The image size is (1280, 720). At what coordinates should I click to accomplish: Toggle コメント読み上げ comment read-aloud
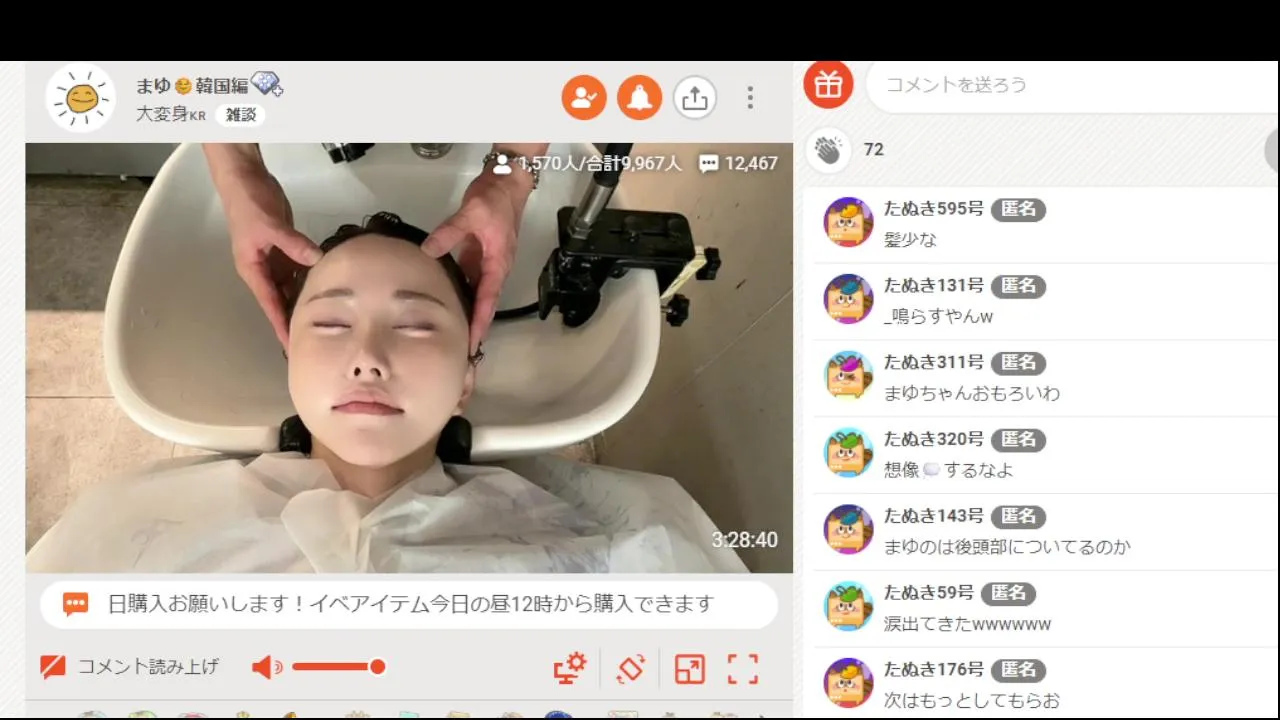(130, 667)
